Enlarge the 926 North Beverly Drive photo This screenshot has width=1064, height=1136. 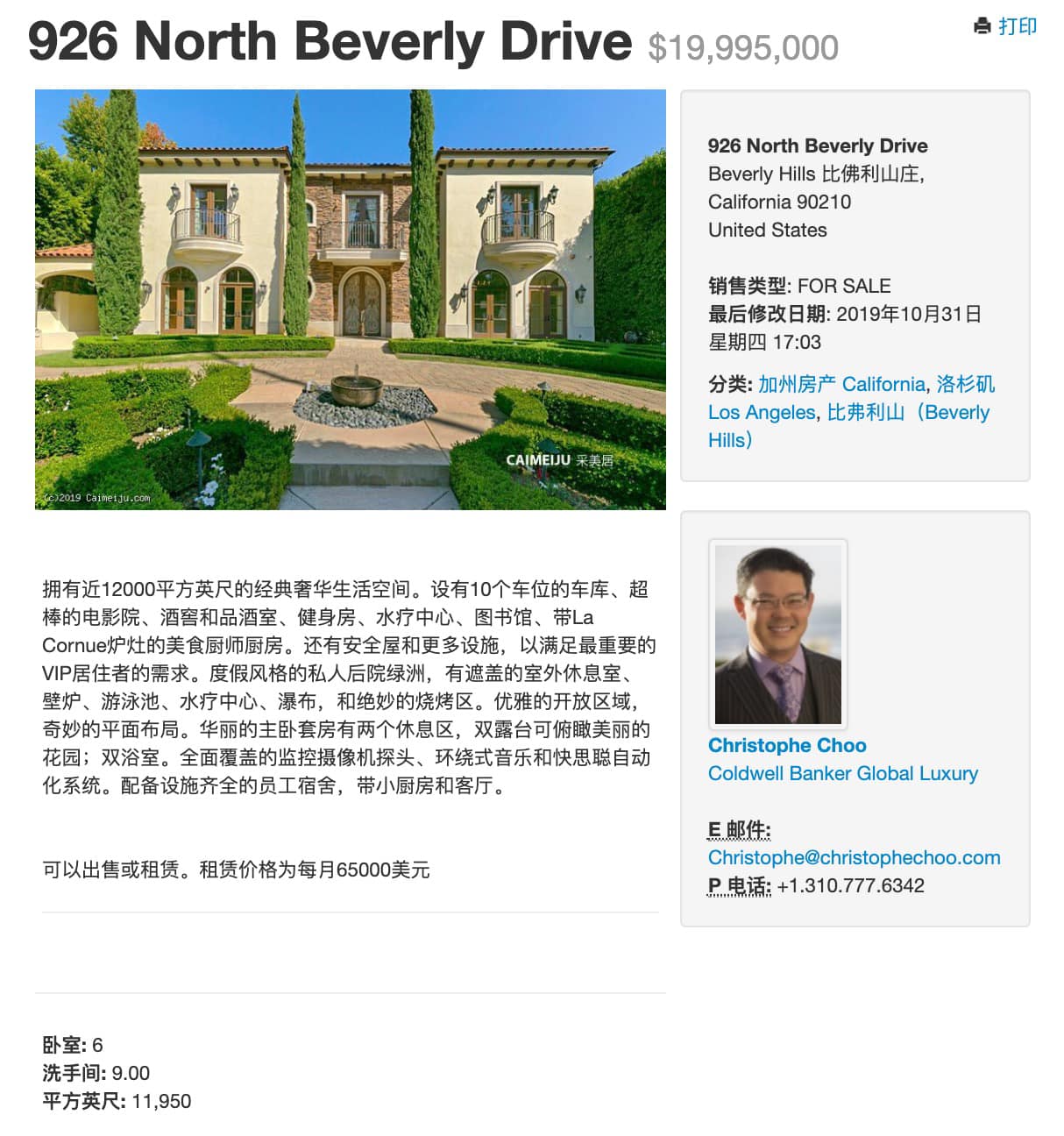[350, 300]
